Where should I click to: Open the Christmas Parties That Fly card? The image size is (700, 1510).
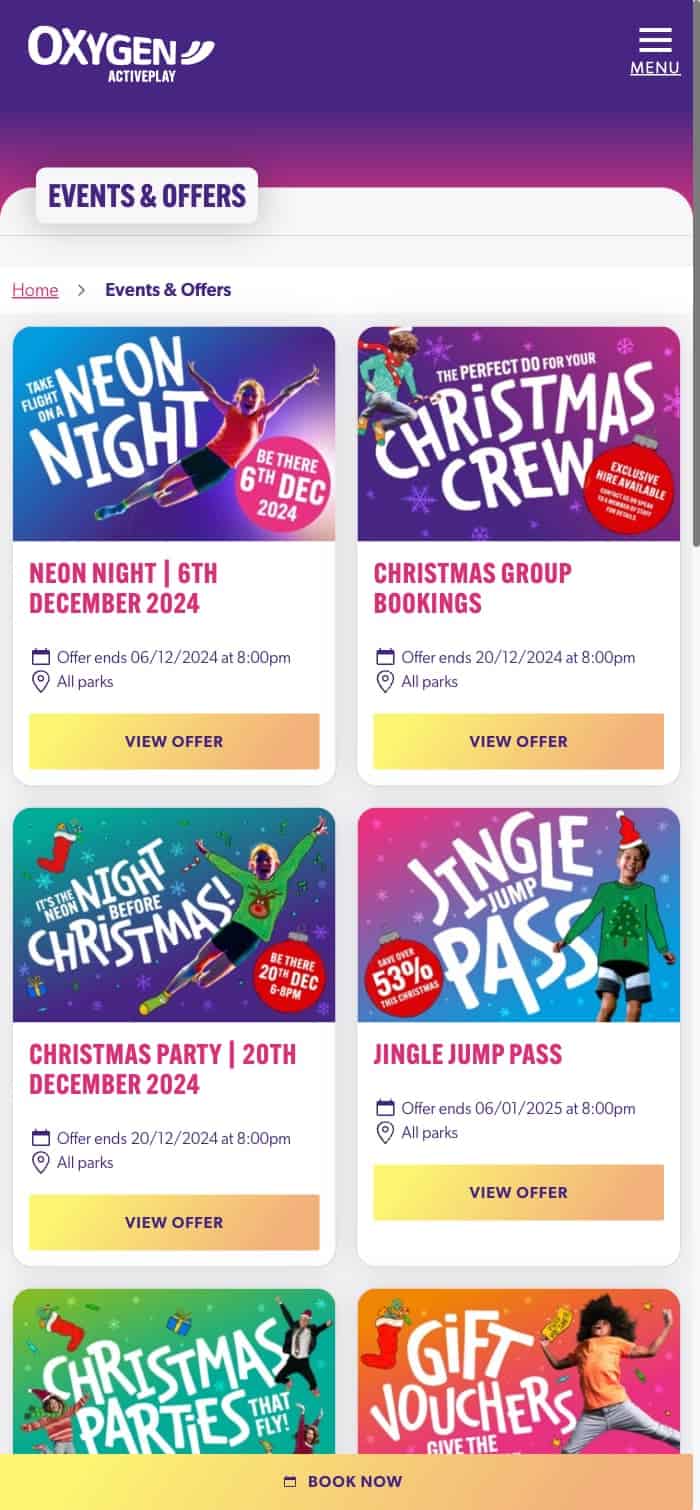(x=174, y=1370)
